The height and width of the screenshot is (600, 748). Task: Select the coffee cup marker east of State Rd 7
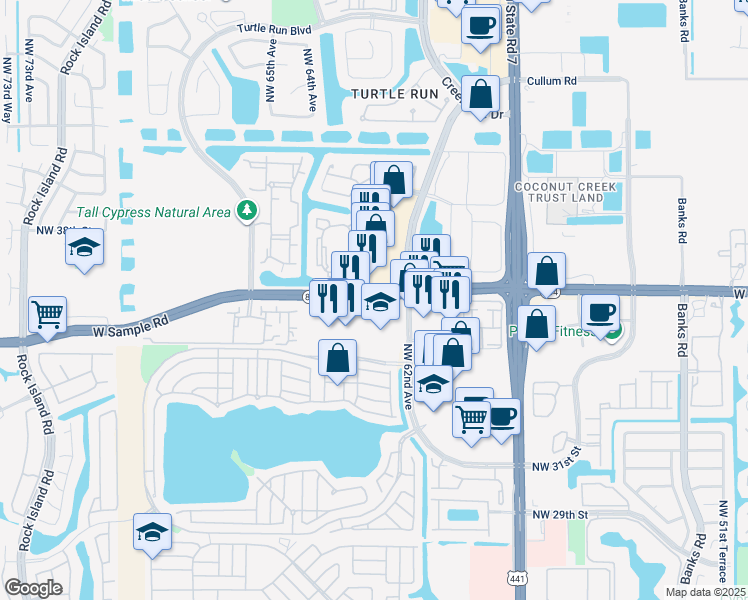click(x=599, y=312)
